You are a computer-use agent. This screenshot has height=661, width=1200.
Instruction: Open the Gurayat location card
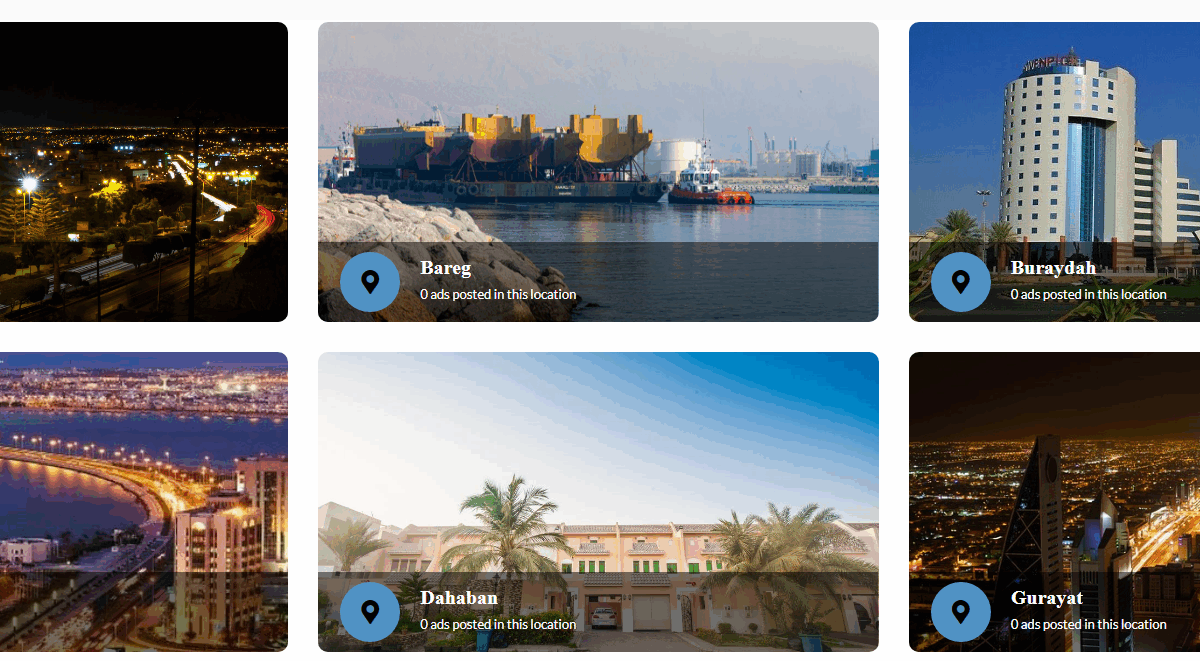(x=1054, y=501)
